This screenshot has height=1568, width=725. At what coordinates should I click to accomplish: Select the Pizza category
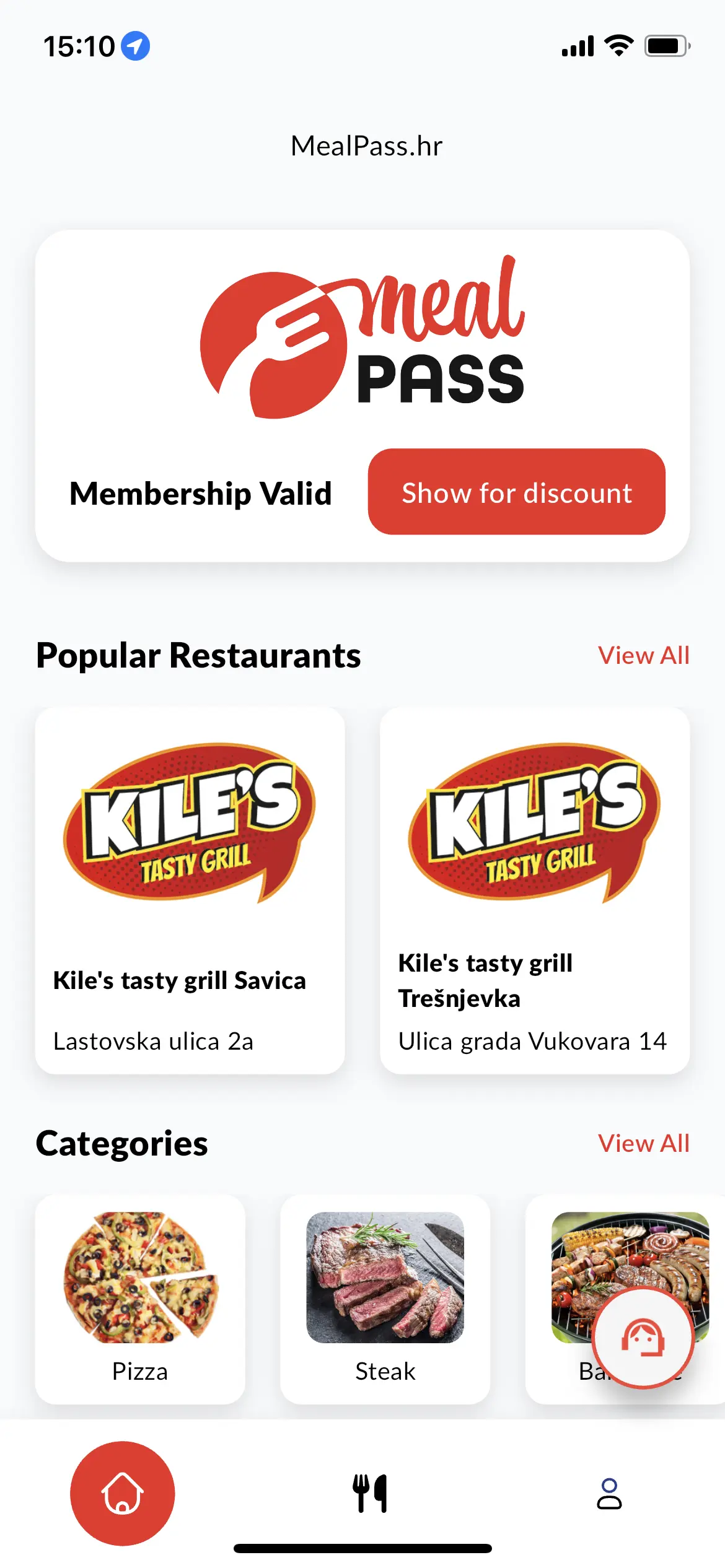click(140, 1299)
